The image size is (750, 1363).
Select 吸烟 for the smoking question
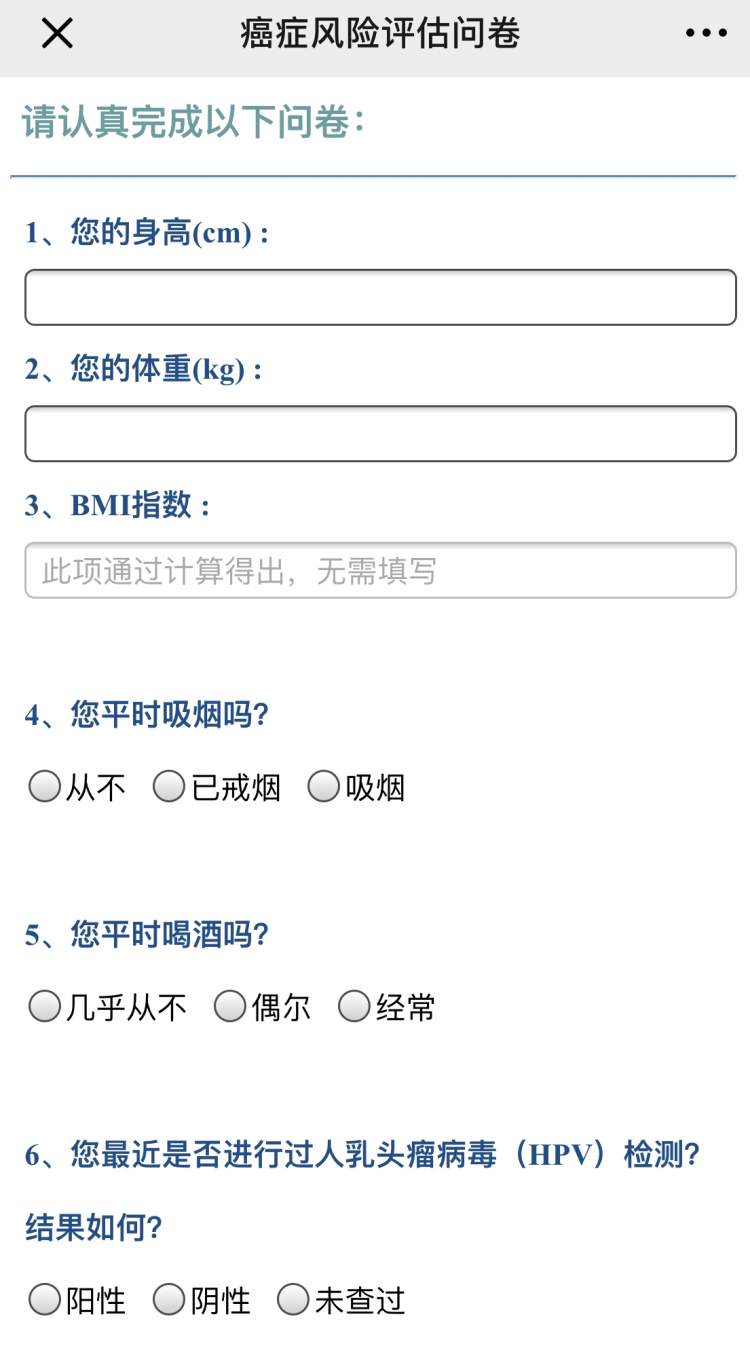point(323,787)
